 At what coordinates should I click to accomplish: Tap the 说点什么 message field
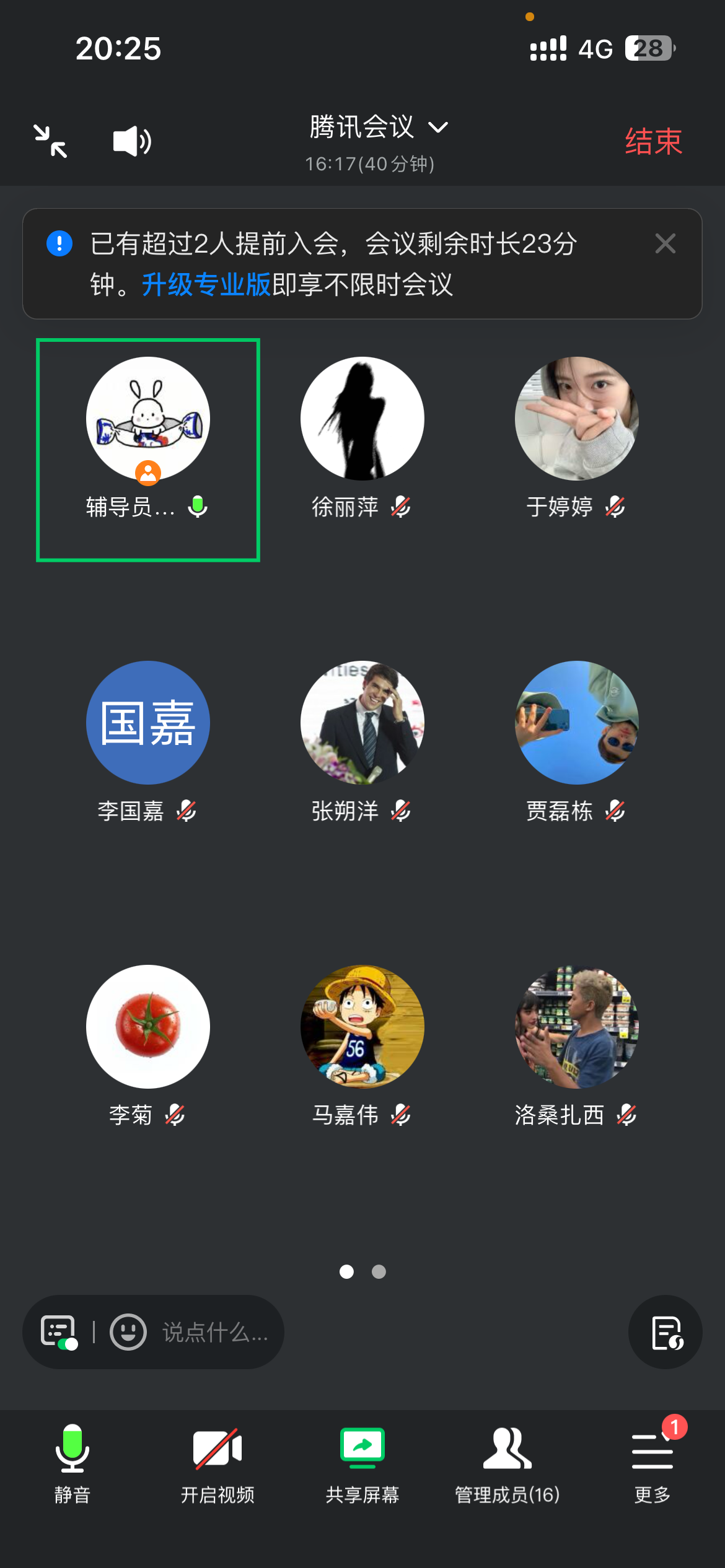[214, 1332]
